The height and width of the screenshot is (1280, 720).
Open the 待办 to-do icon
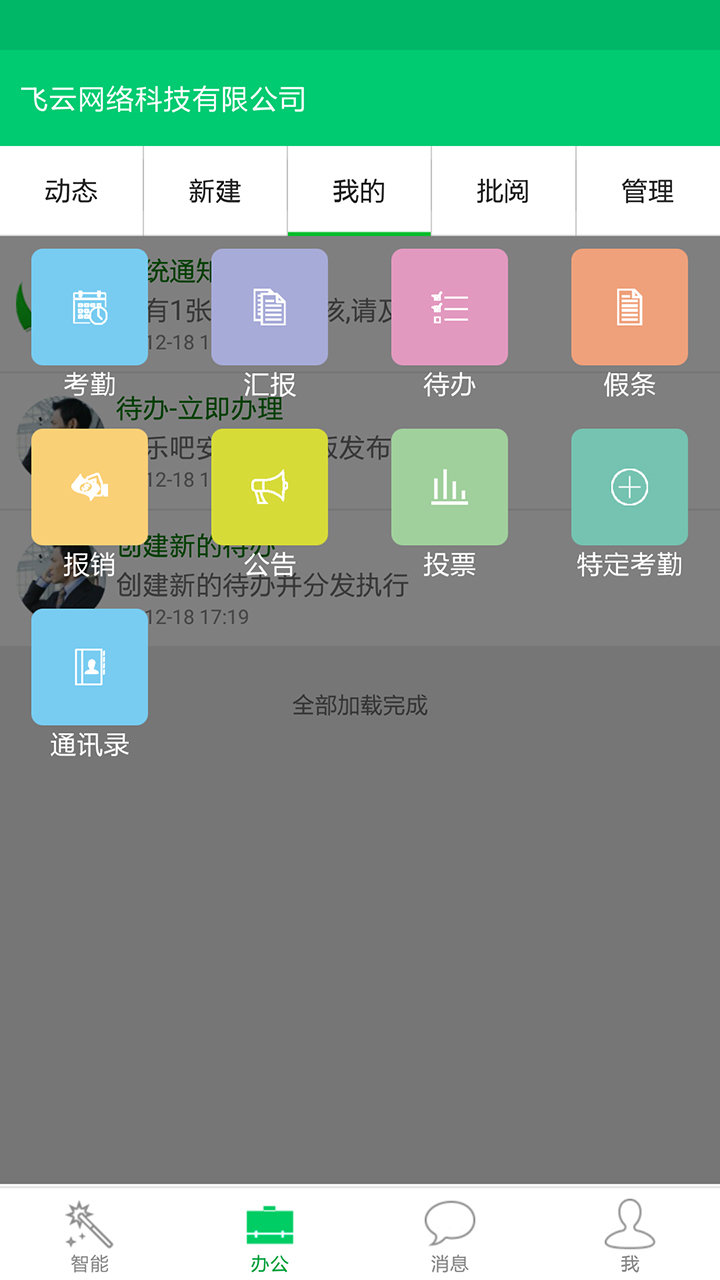pos(449,307)
